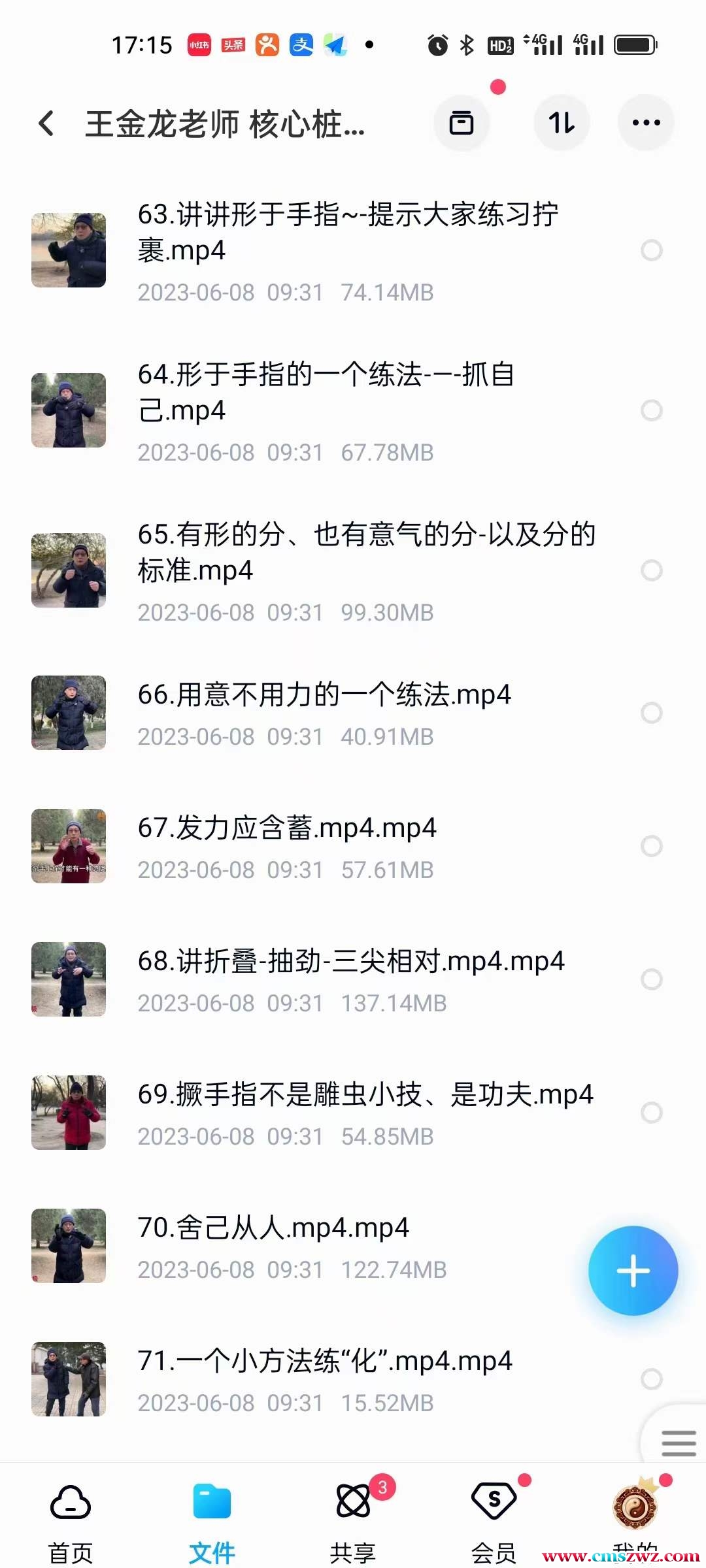
Task: Play 66.用意不用力的一个练法.mp4
Action: pos(324,695)
